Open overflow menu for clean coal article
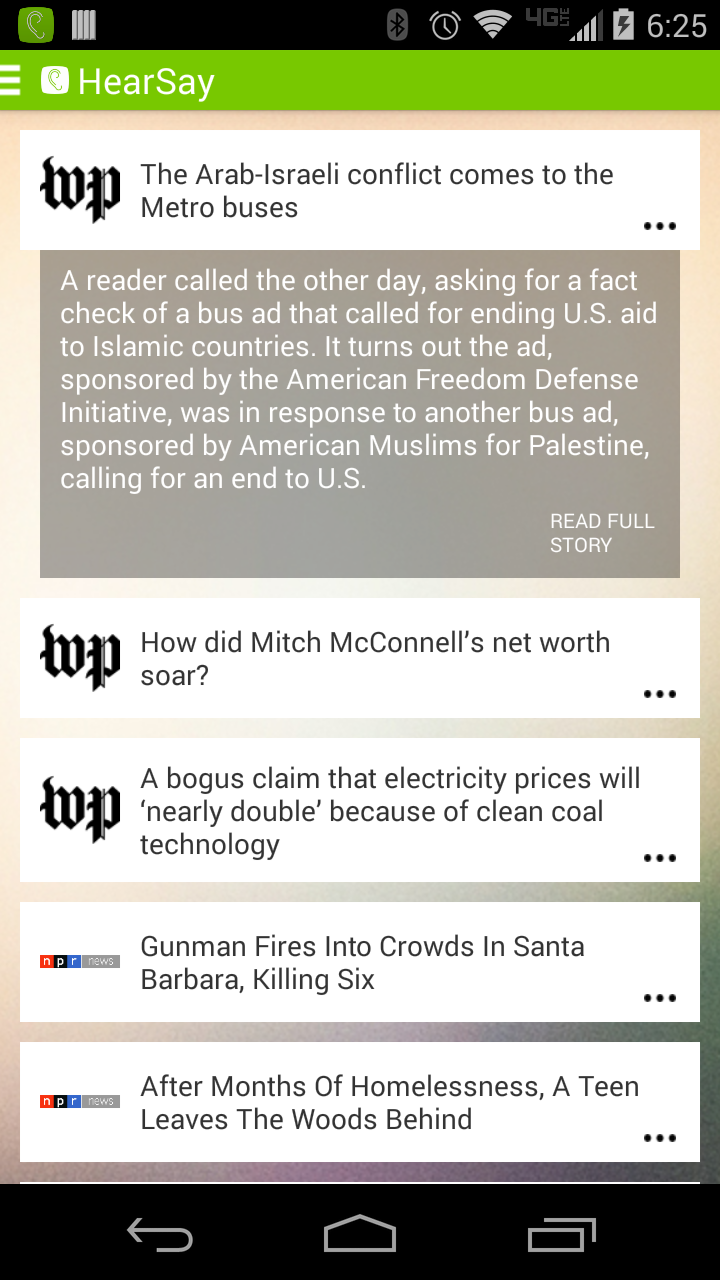720x1280 pixels. tap(659, 858)
